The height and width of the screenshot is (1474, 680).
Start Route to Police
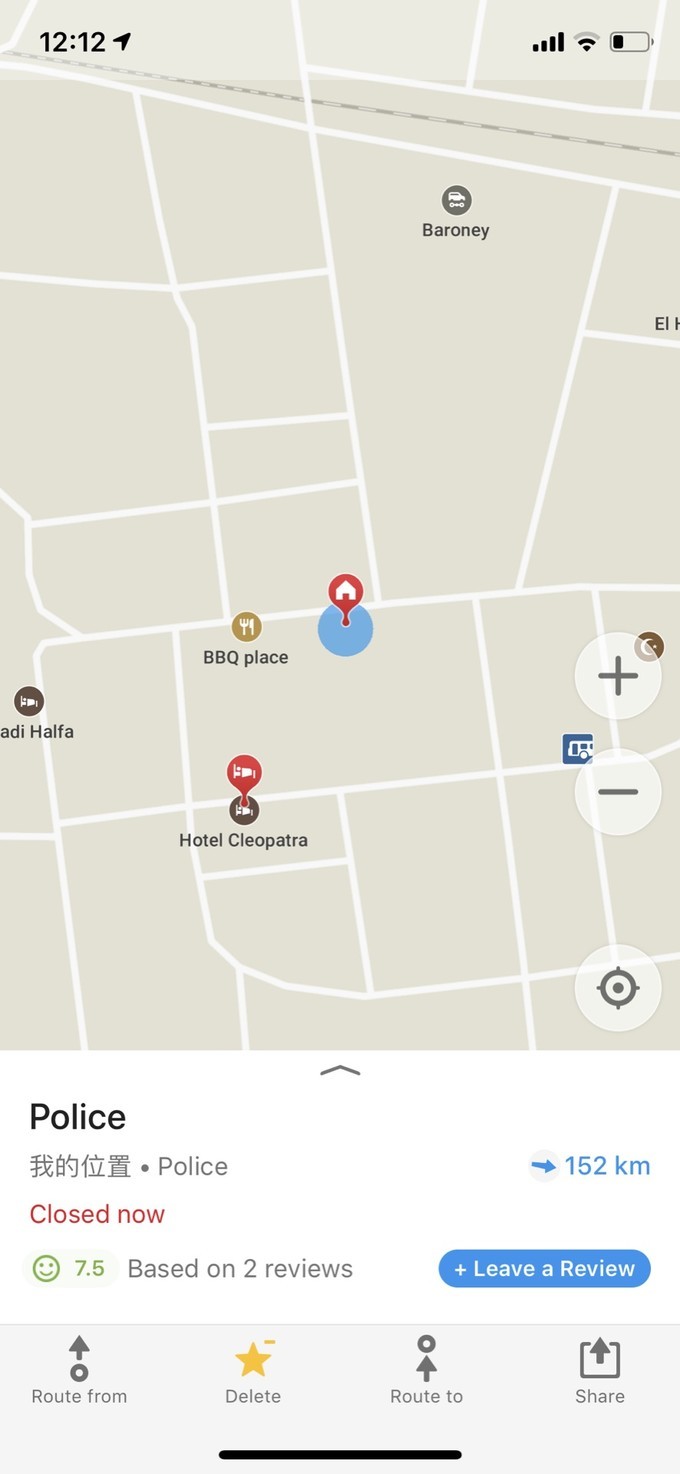point(426,1371)
